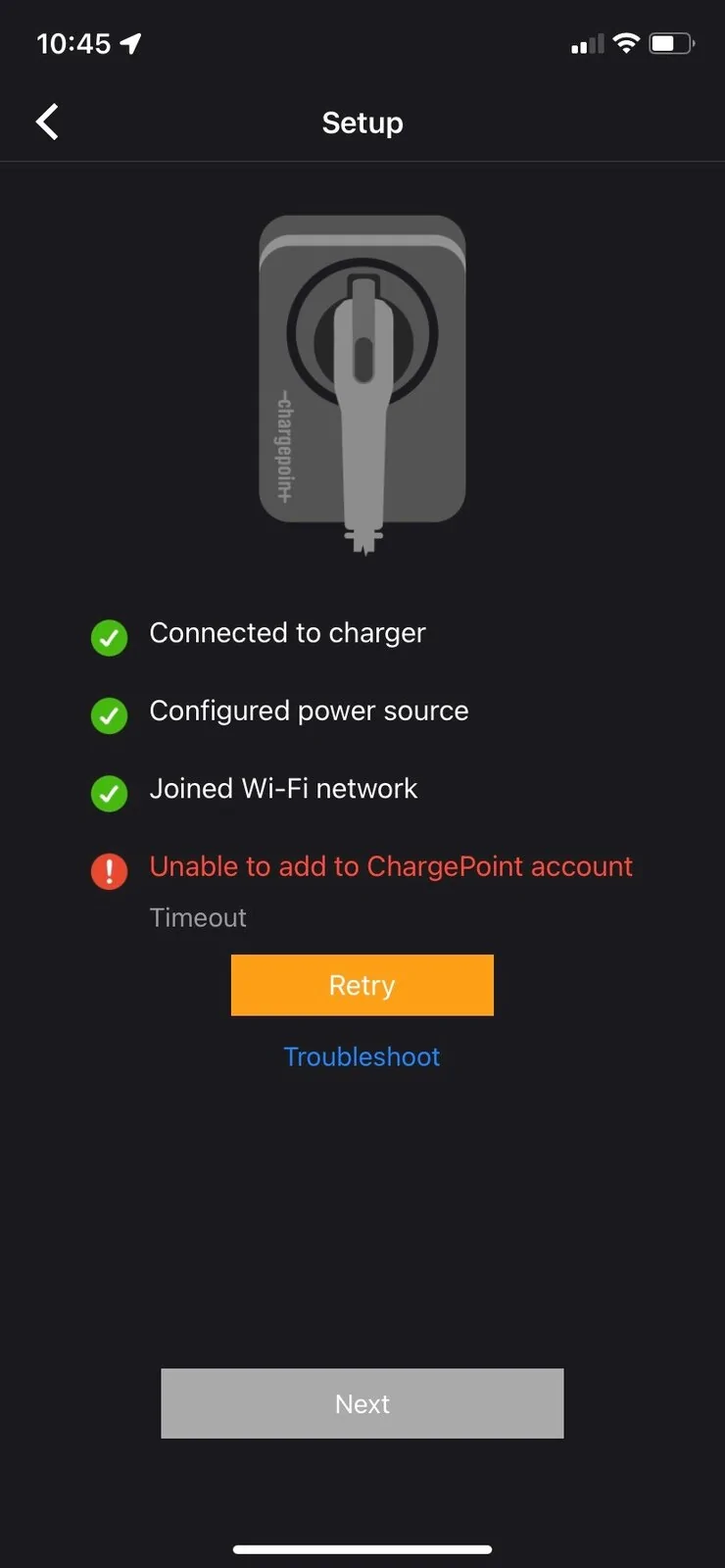The image size is (725, 1568).
Task: Tap the Next button
Action: click(362, 1403)
